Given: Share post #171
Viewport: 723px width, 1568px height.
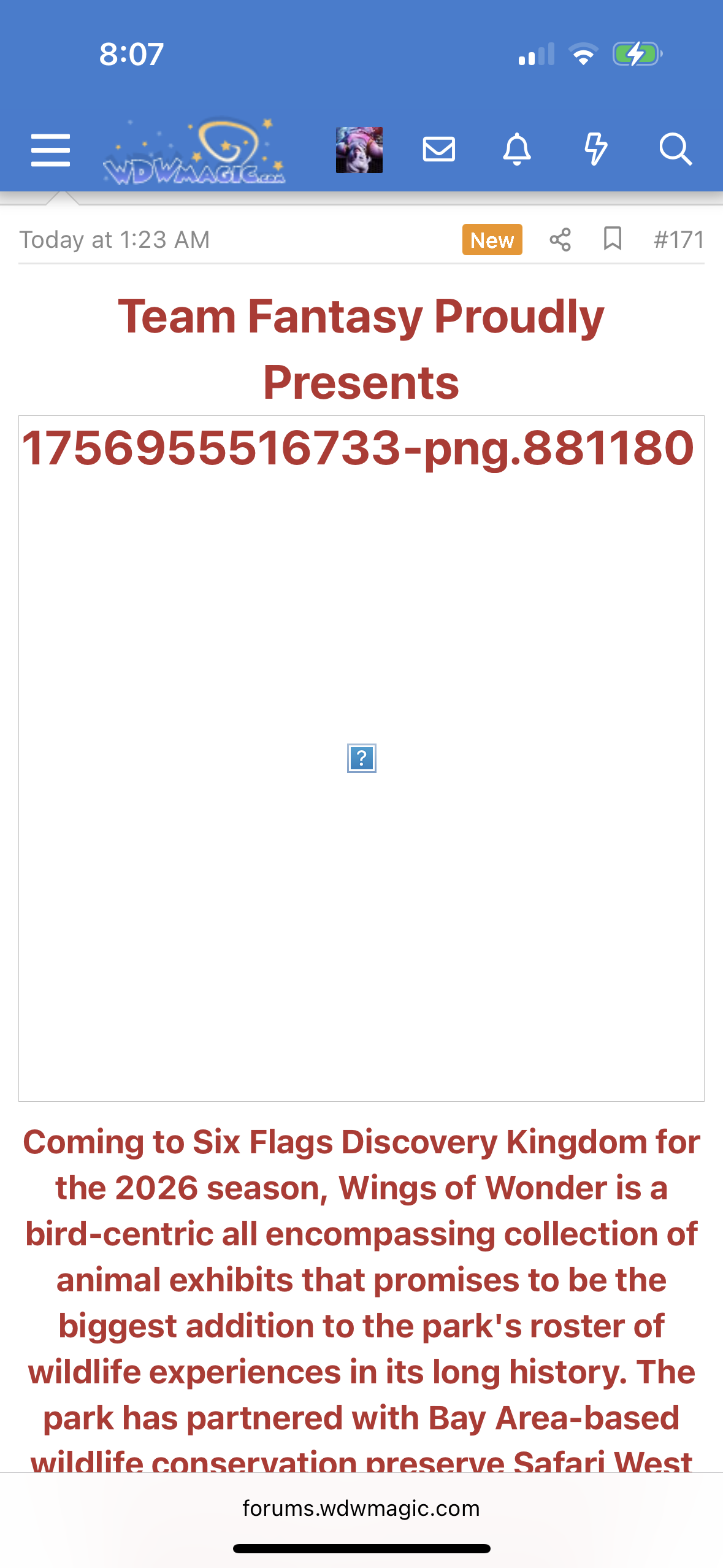Looking at the screenshot, I should 560,239.
